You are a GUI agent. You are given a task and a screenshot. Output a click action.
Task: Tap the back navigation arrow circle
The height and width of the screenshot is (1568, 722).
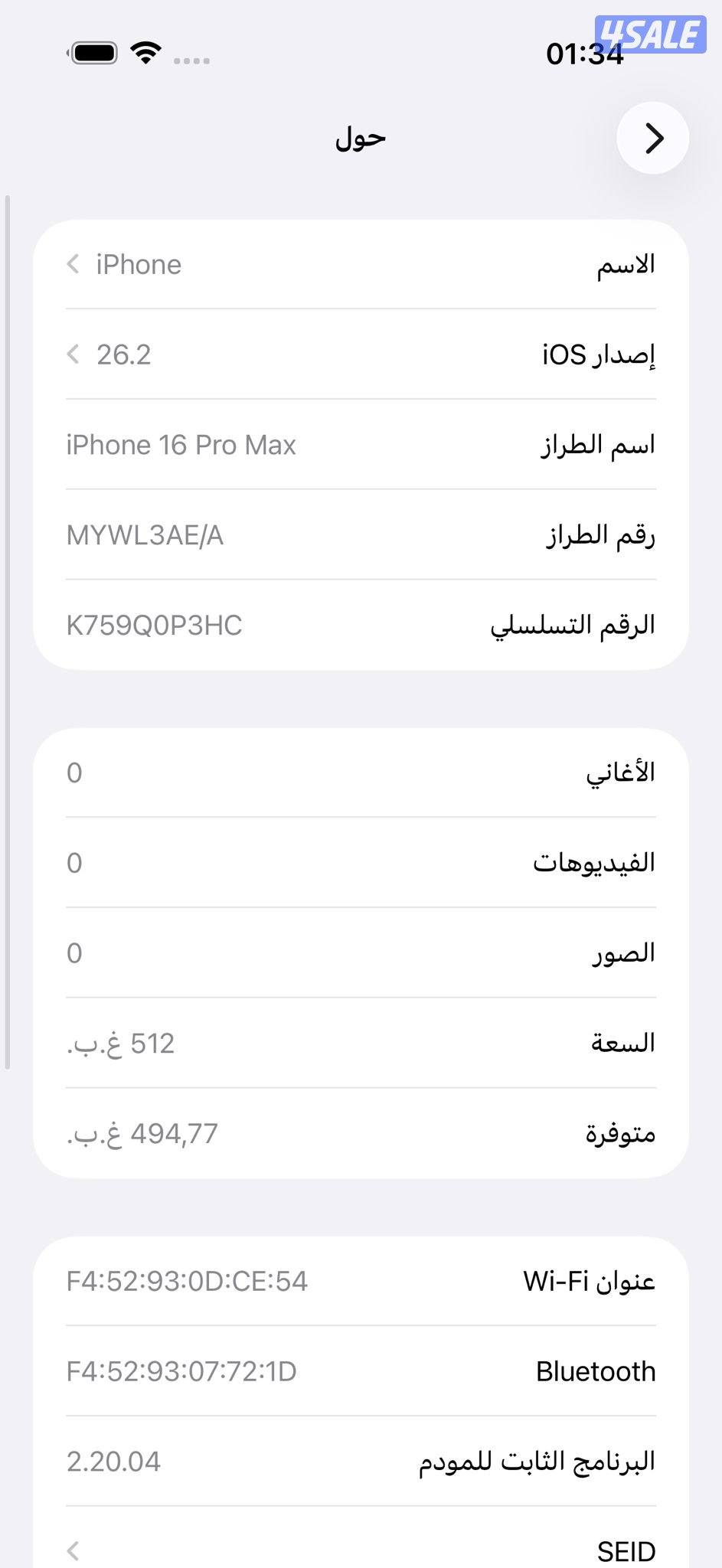click(655, 138)
